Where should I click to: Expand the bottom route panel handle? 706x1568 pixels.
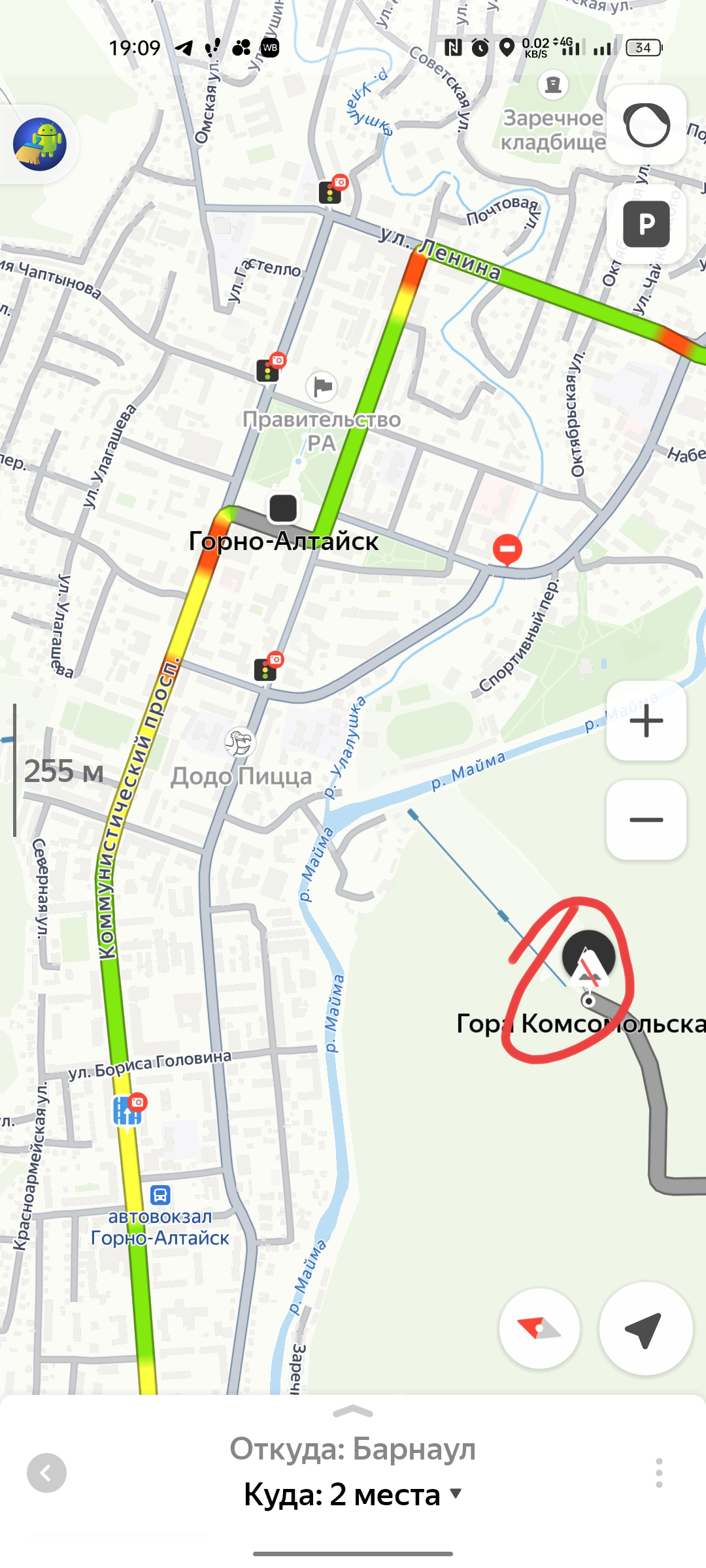(x=353, y=1412)
